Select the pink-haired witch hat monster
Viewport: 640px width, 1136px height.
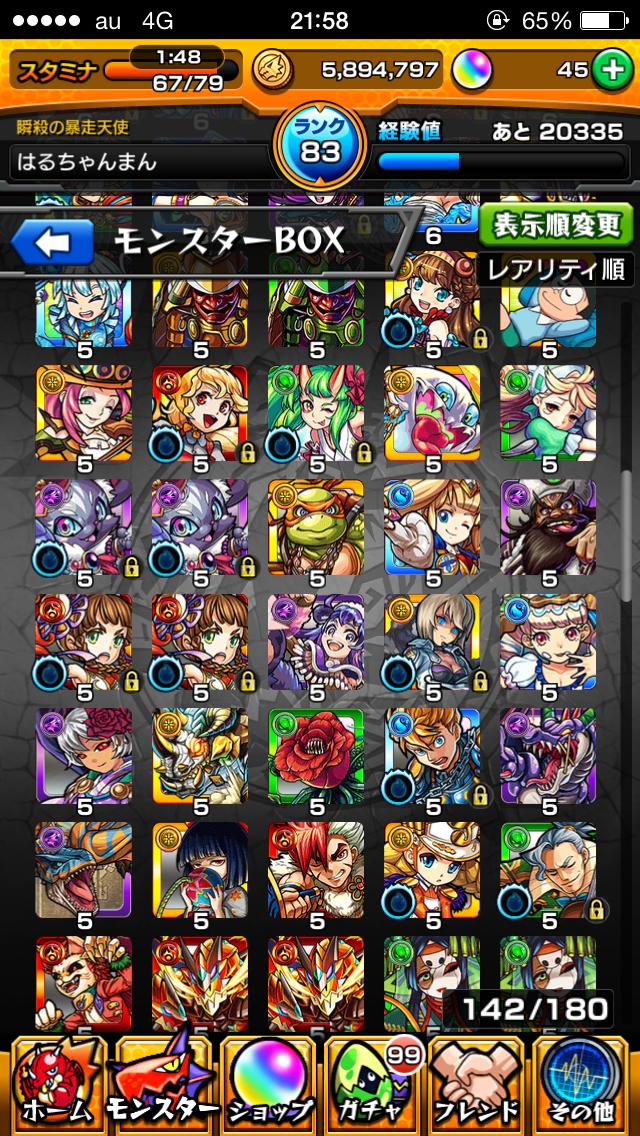[x=84, y=409]
